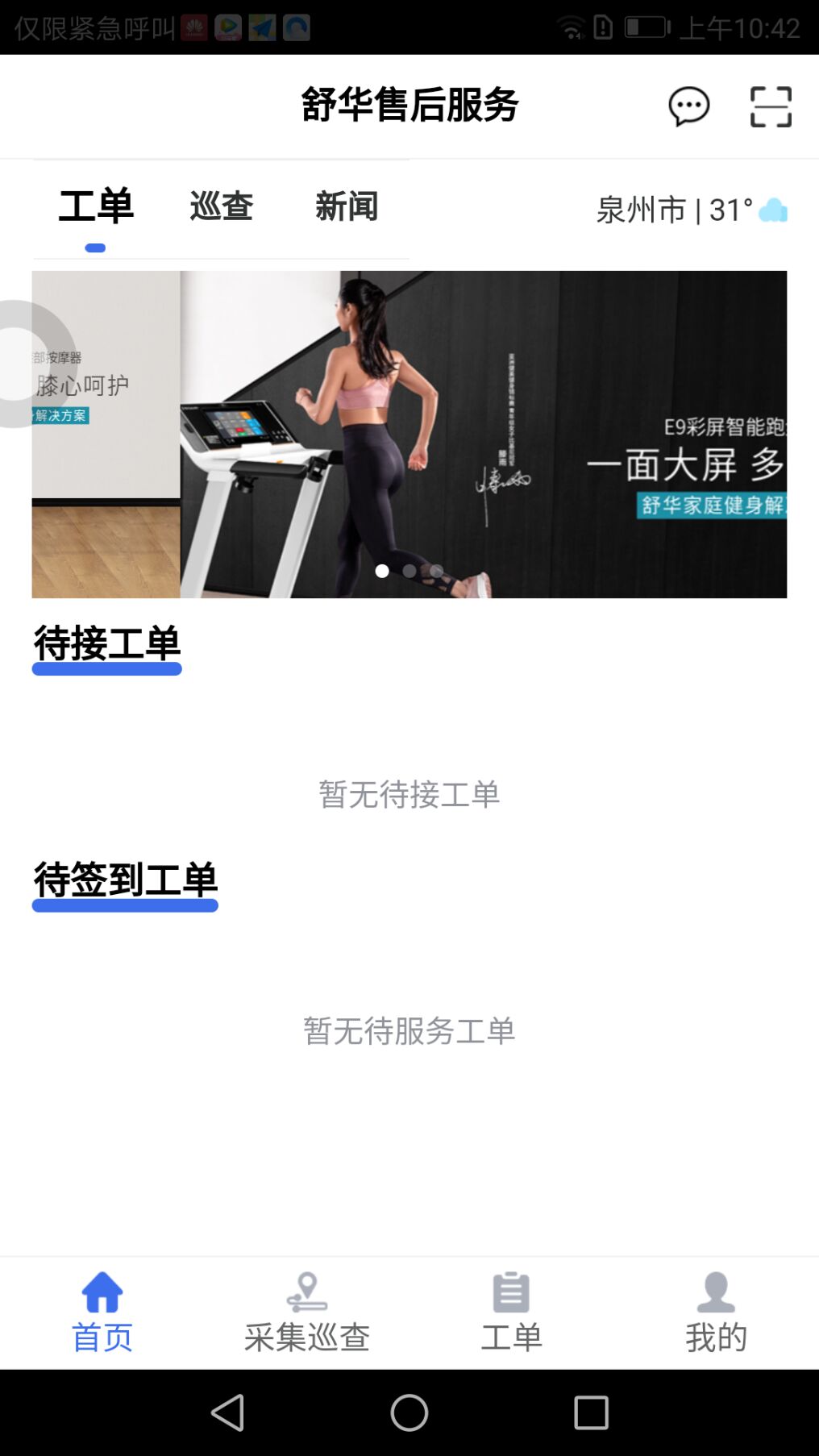Tap the 首页 bottom tab
Screen dimensions: 819x1456
click(102, 1312)
